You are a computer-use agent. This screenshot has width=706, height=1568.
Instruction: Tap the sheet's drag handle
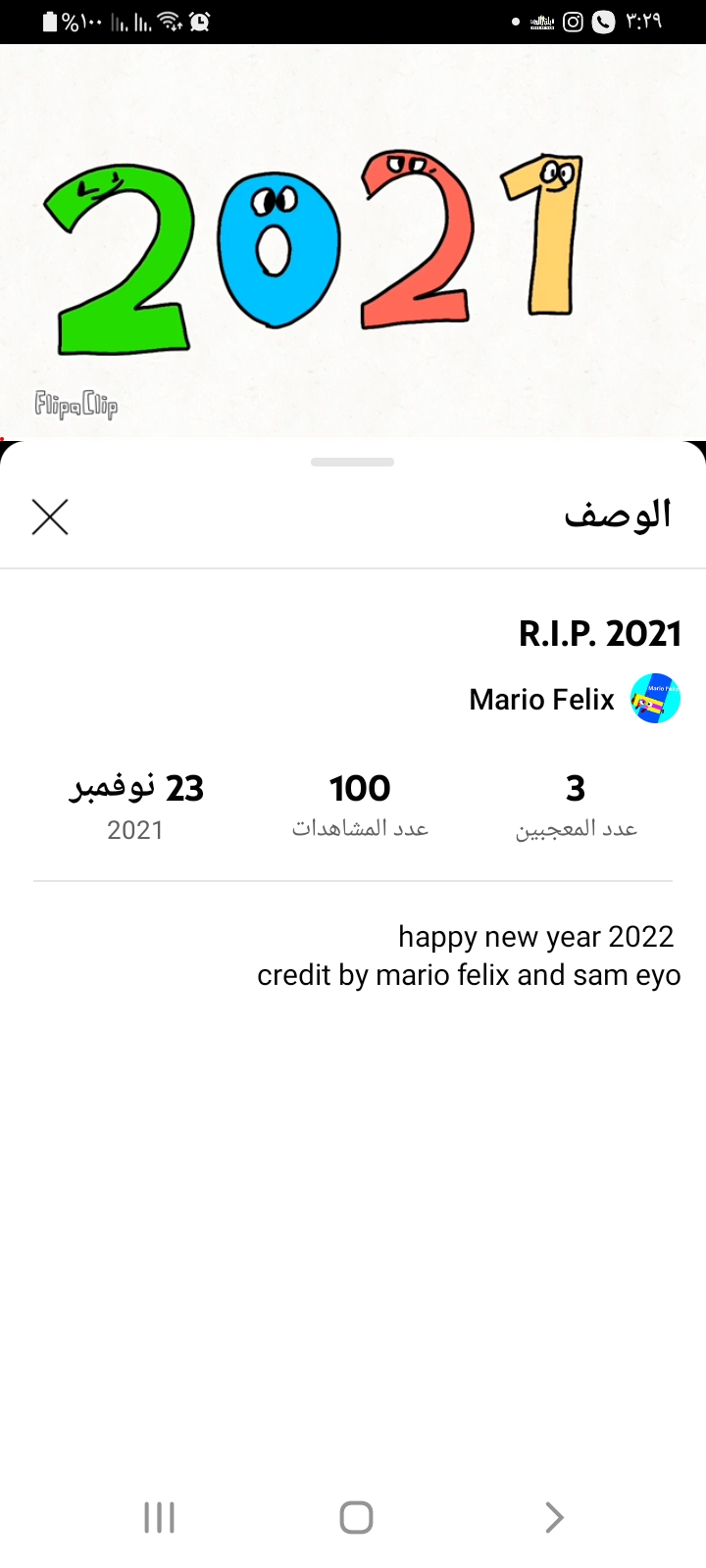(353, 462)
